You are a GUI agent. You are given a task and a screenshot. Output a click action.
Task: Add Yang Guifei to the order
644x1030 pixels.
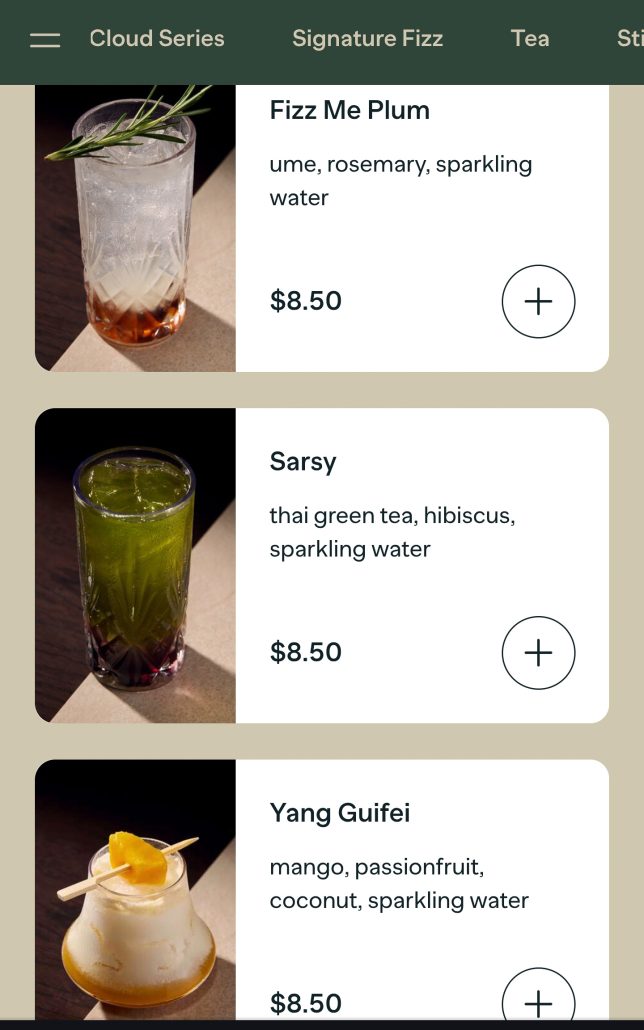[538, 1000]
